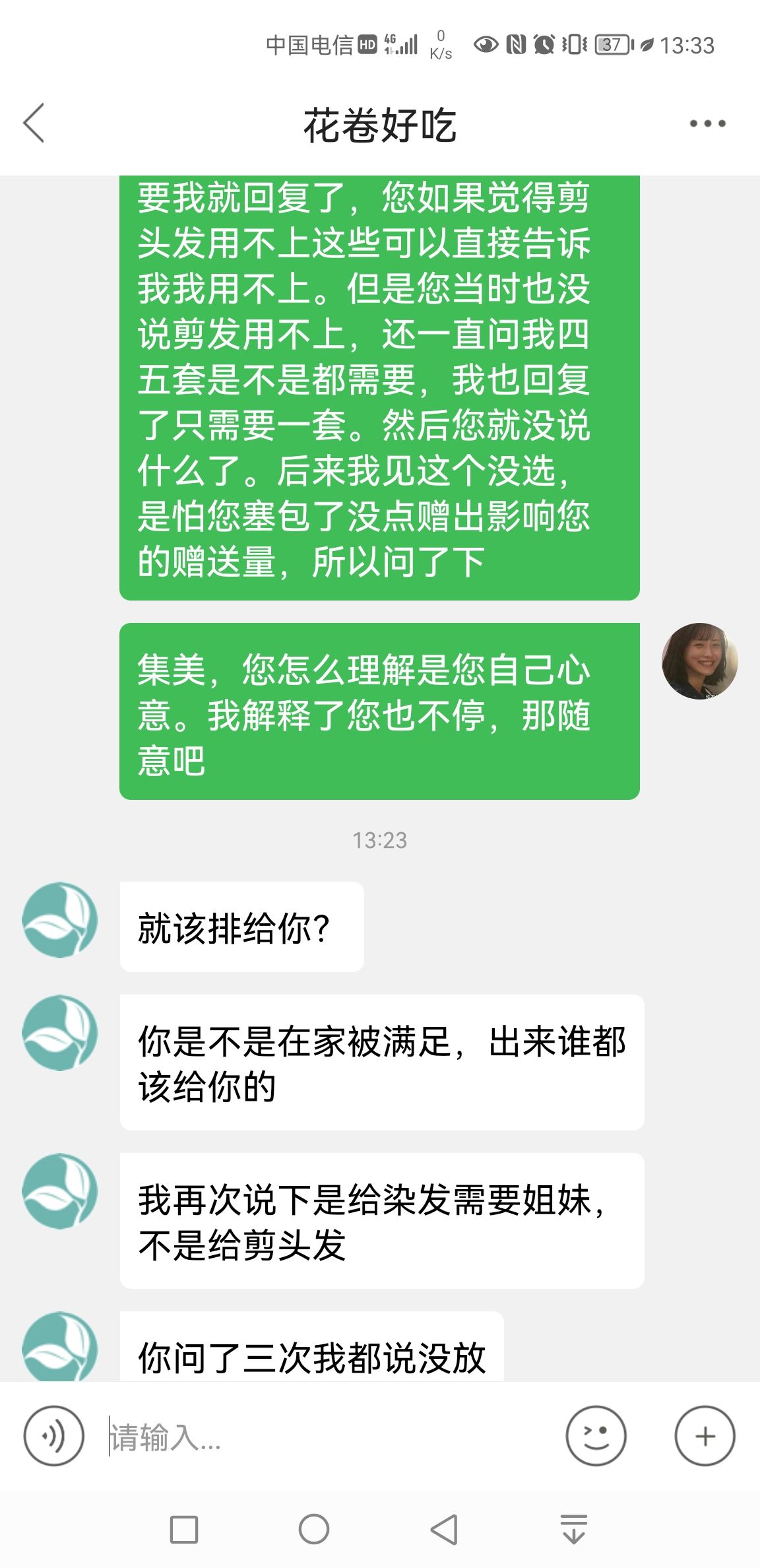Go back from the 花卷好吃 chat
Image resolution: width=760 pixels, height=1568 pixels.
point(34,123)
